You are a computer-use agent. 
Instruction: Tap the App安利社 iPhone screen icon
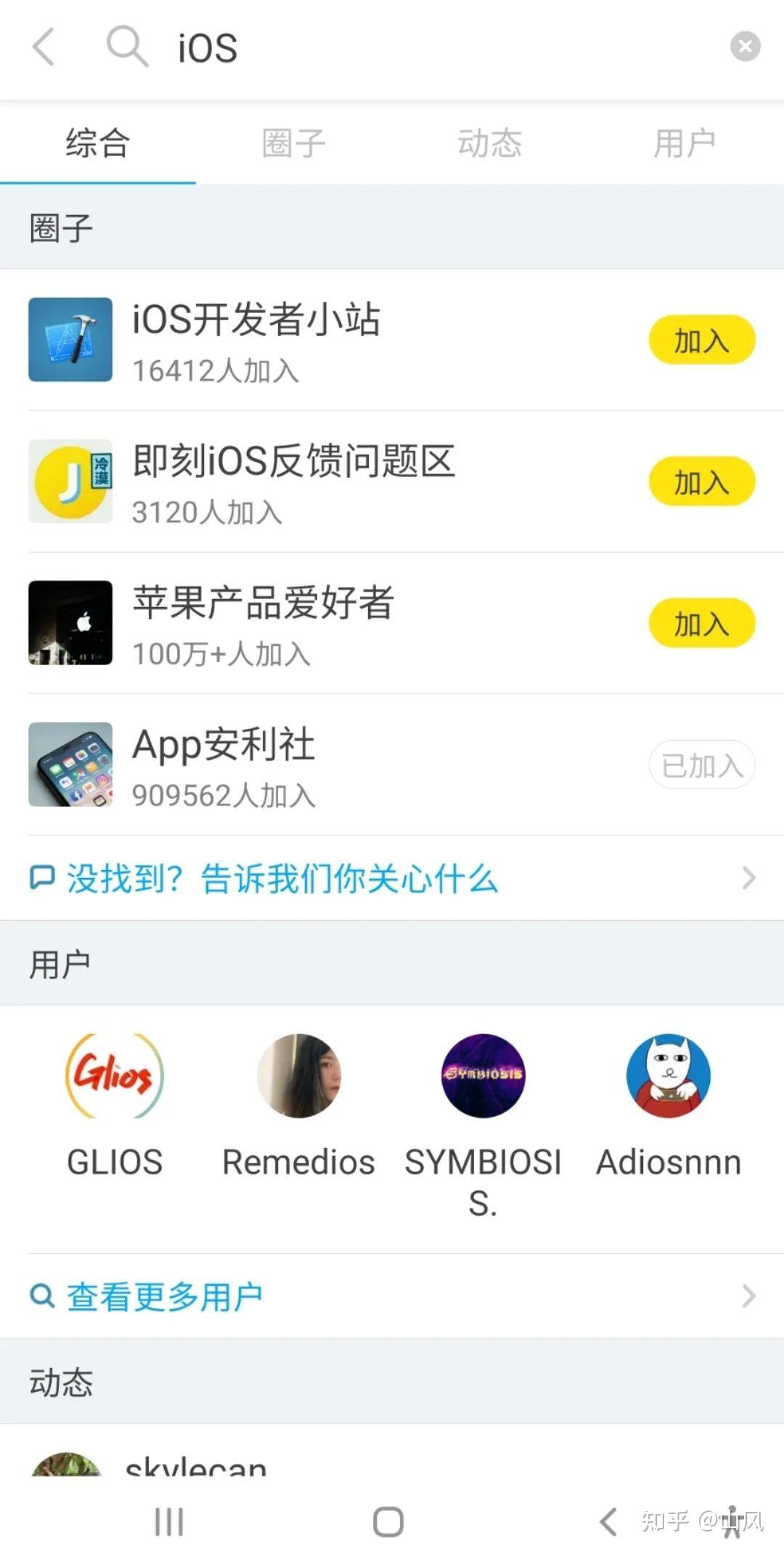coord(69,764)
